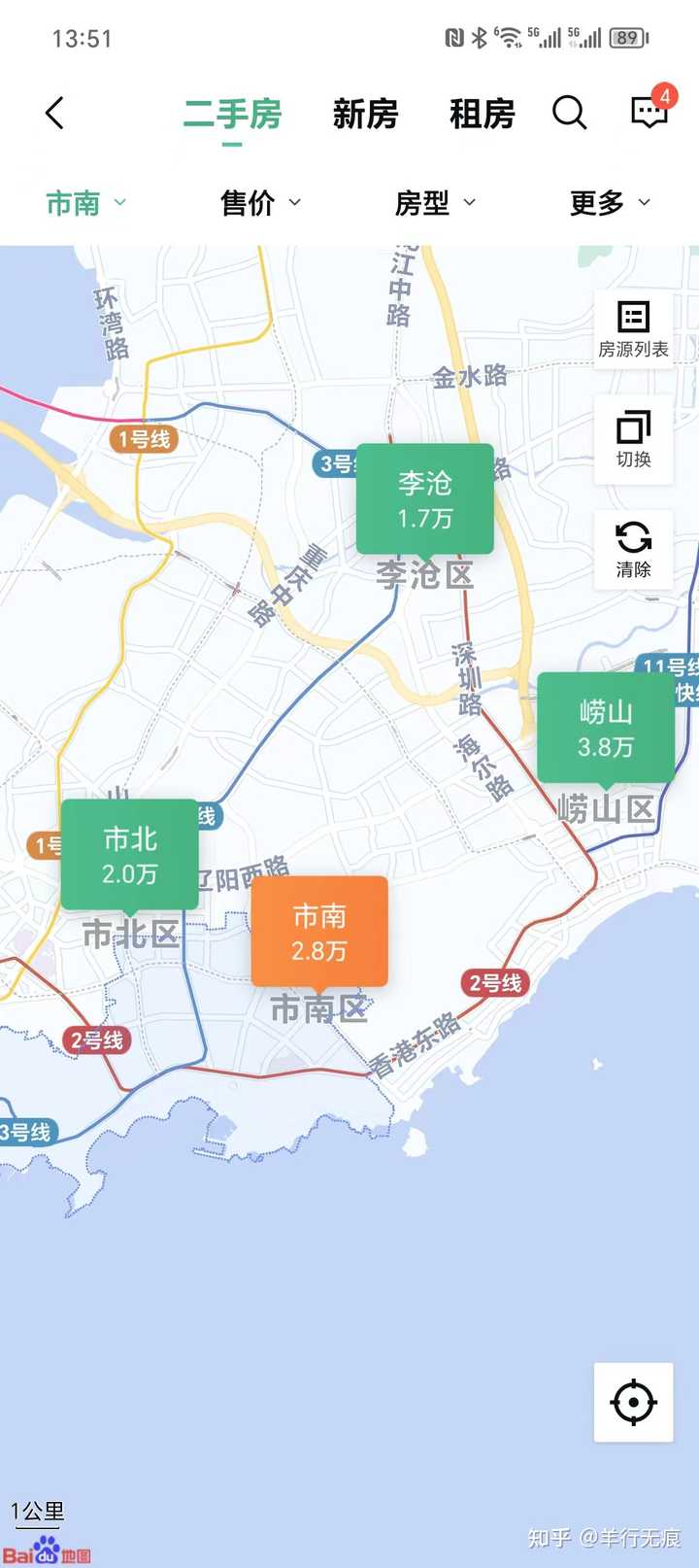Expand the 市南 area dropdown

86,203
